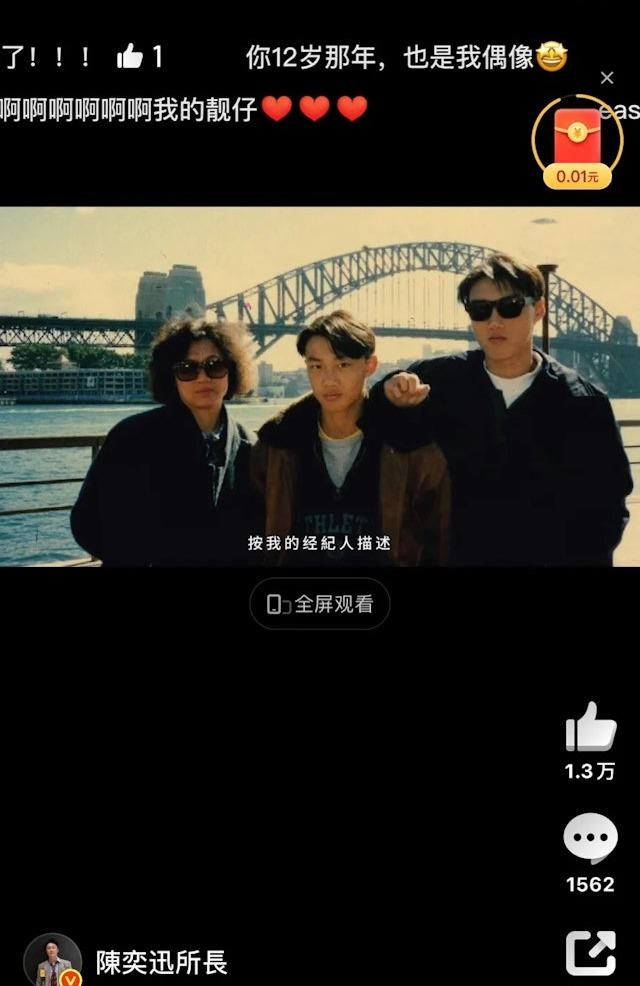Like this video
640x986 pixels.
coord(590,727)
